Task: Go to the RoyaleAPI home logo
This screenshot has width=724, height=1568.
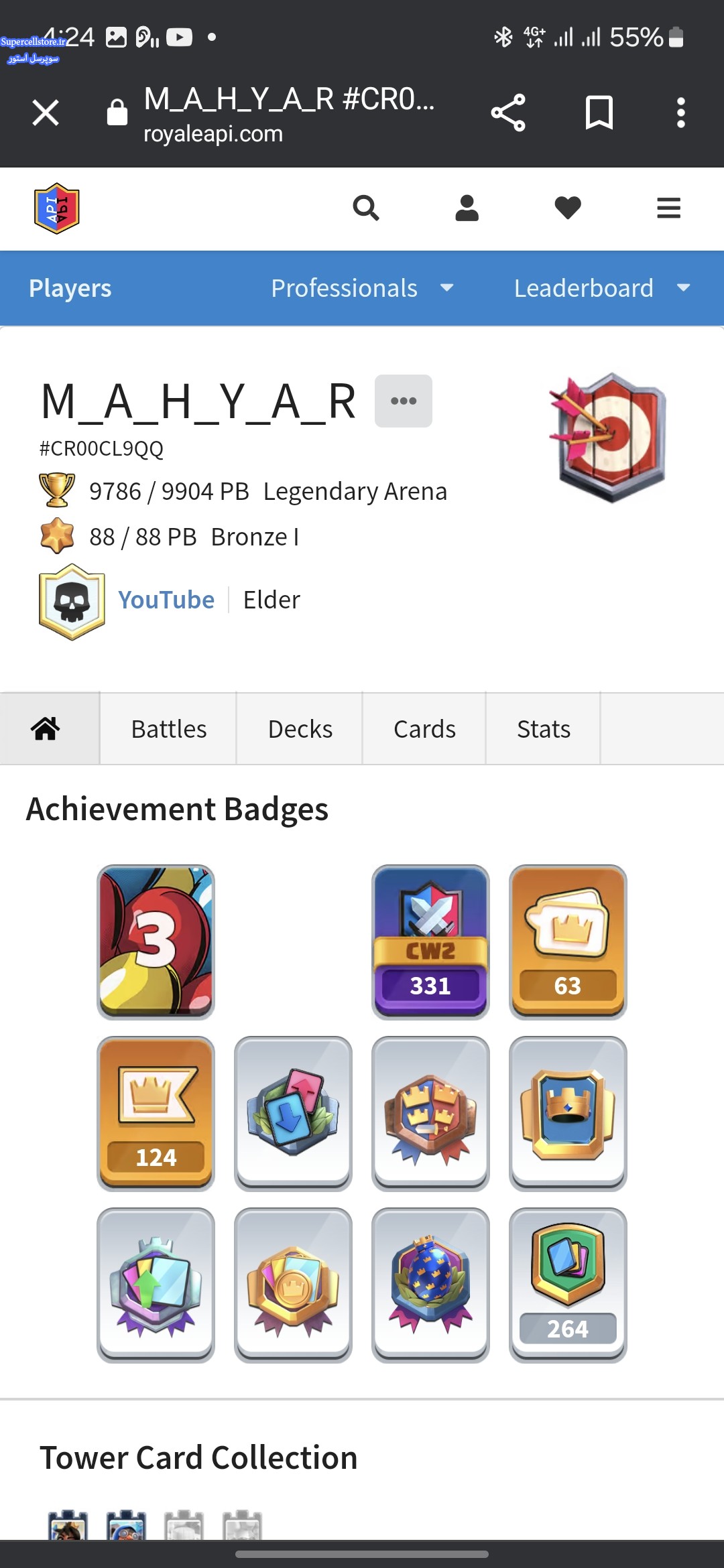Action: (x=57, y=208)
